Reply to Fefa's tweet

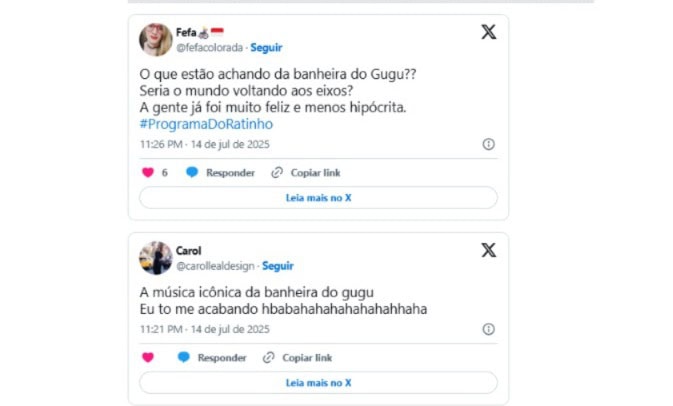coord(220,172)
